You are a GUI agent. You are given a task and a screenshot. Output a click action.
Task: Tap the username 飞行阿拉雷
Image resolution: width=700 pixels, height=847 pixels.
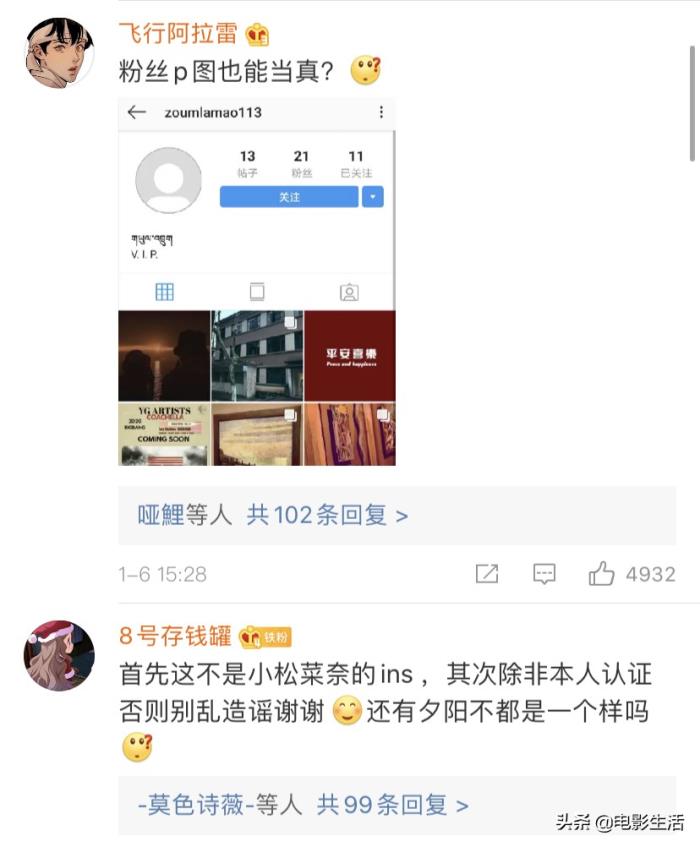[x=178, y=33]
